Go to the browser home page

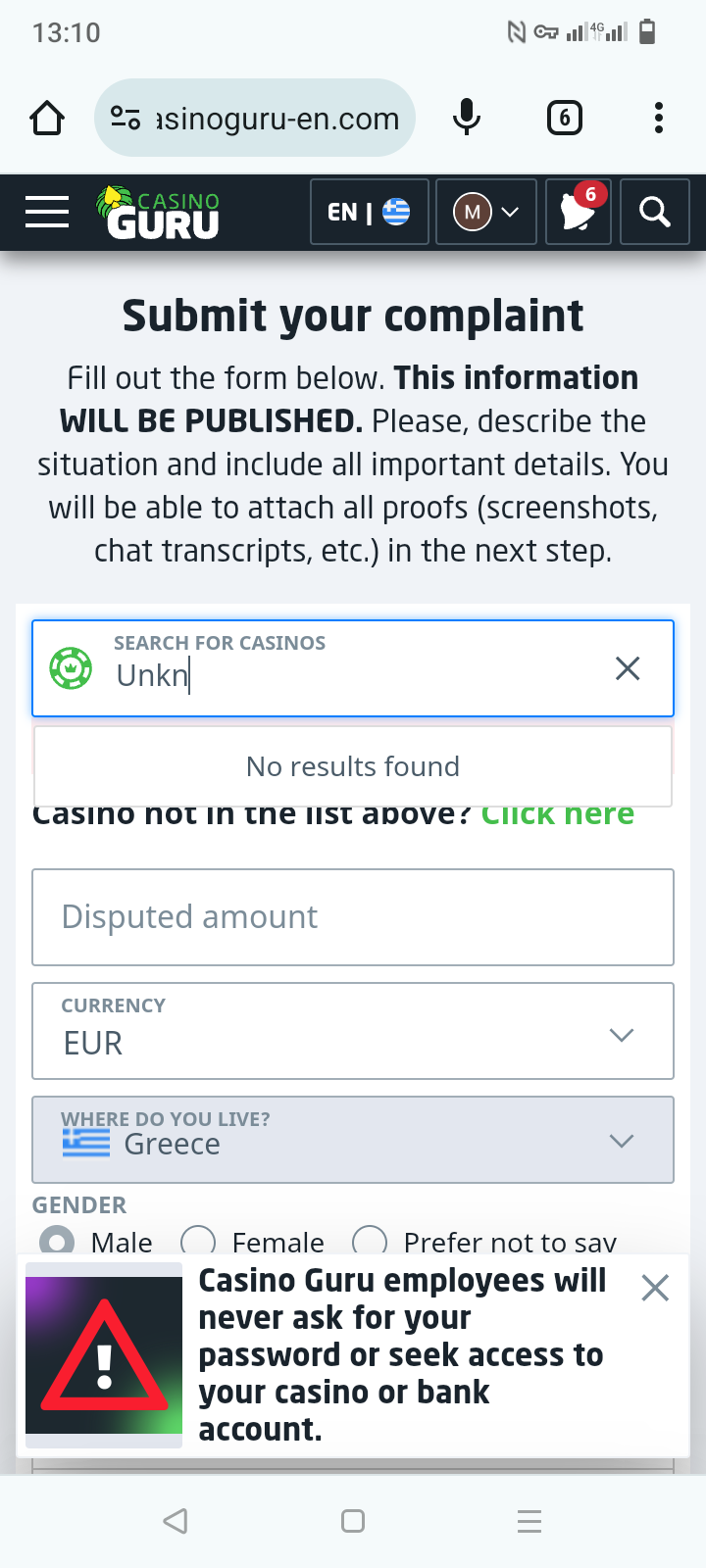[x=47, y=119]
